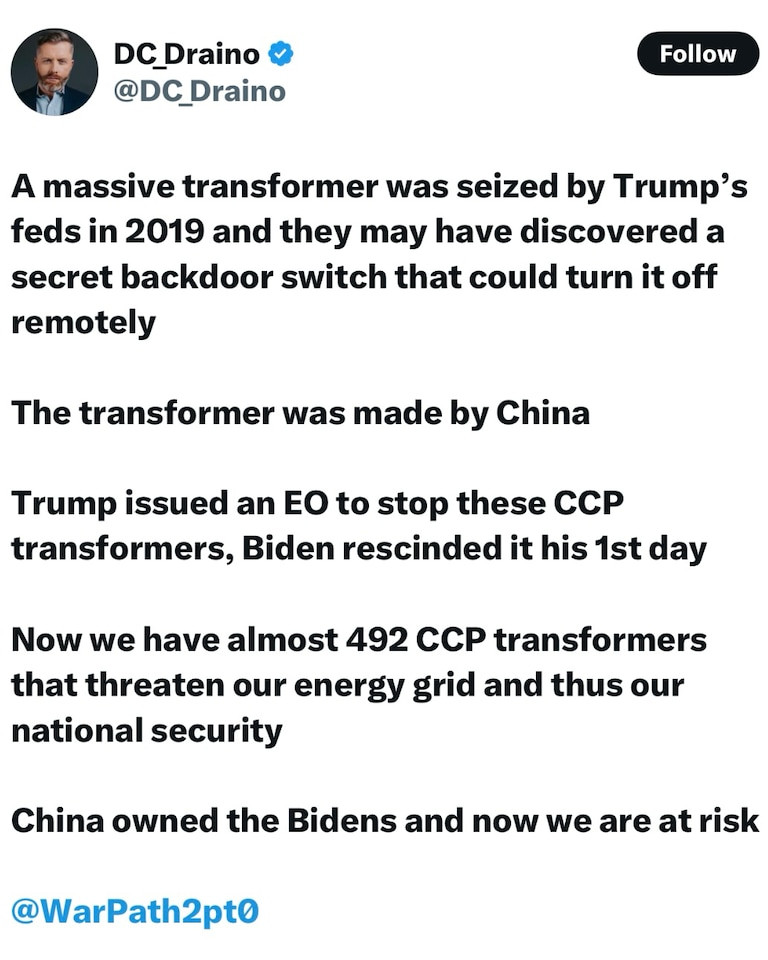Follow the DC_Draino account
This screenshot has width=768, height=960.
(699, 54)
